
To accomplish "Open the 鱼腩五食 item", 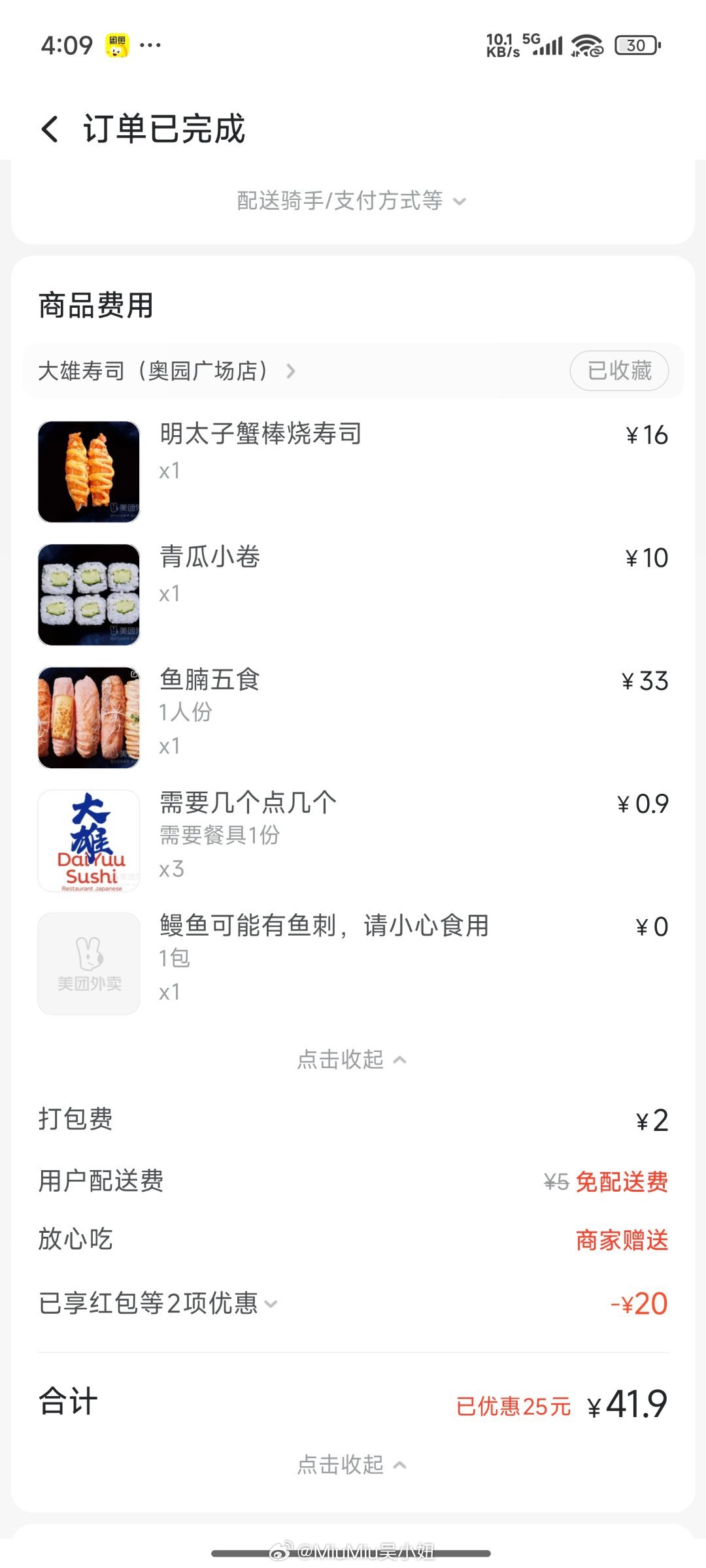I will (353, 717).
